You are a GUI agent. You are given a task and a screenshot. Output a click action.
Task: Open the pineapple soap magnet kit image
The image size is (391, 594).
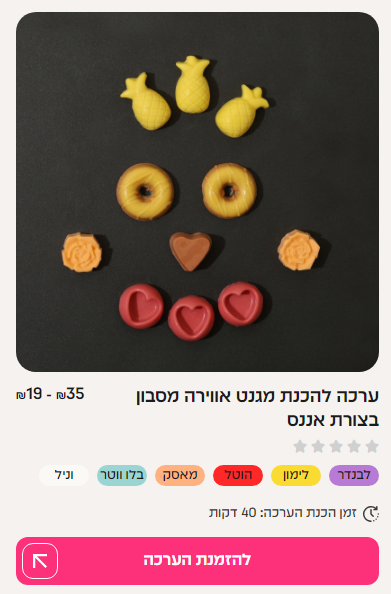tap(197, 192)
